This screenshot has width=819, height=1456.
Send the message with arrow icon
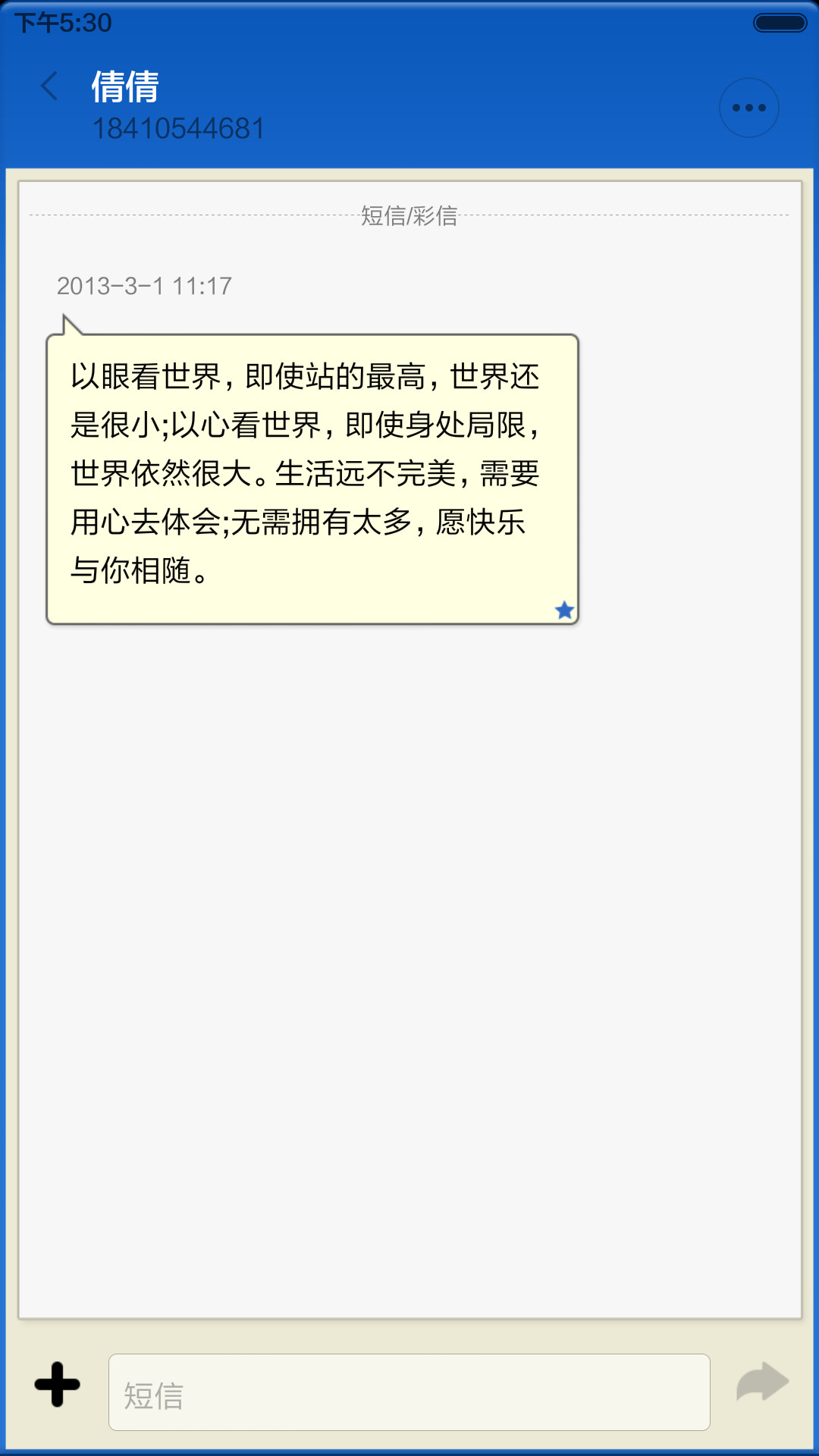763,1382
